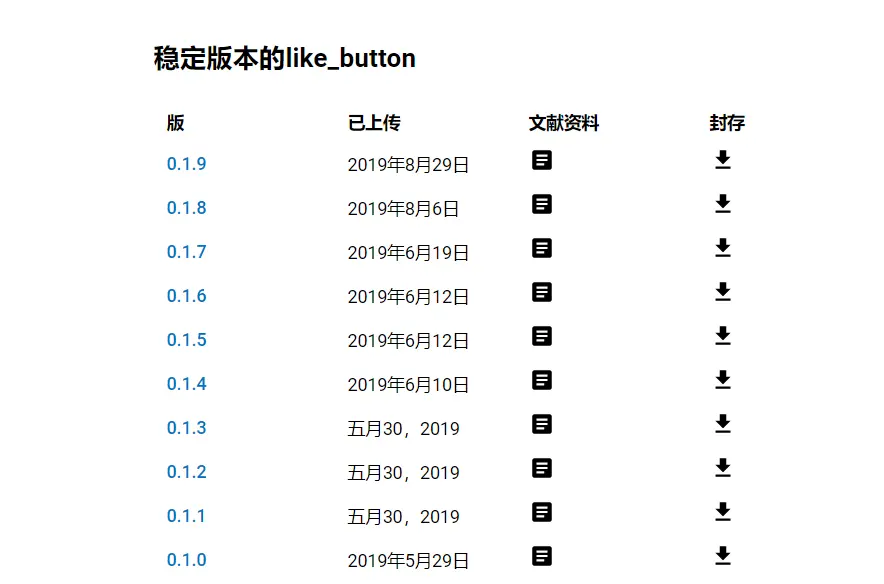Open version 0.1.4 link
This screenshot has width=884, height=584.
(187, 384)
